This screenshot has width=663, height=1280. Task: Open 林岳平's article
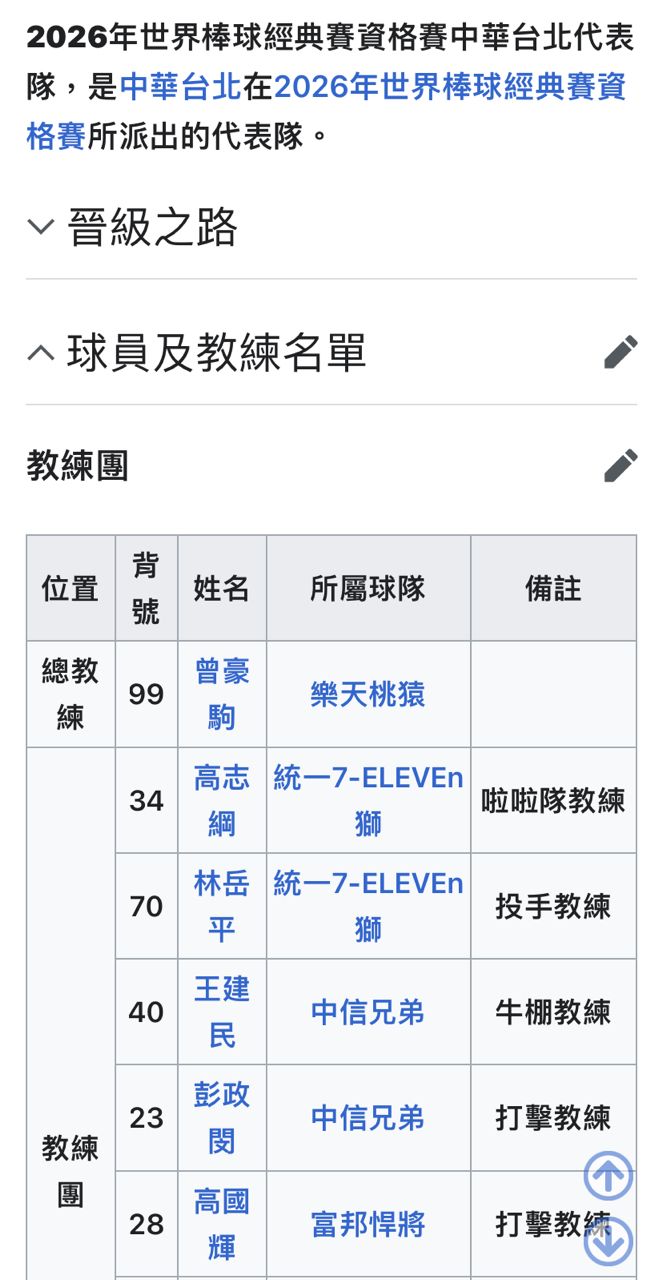coord(221,906)
